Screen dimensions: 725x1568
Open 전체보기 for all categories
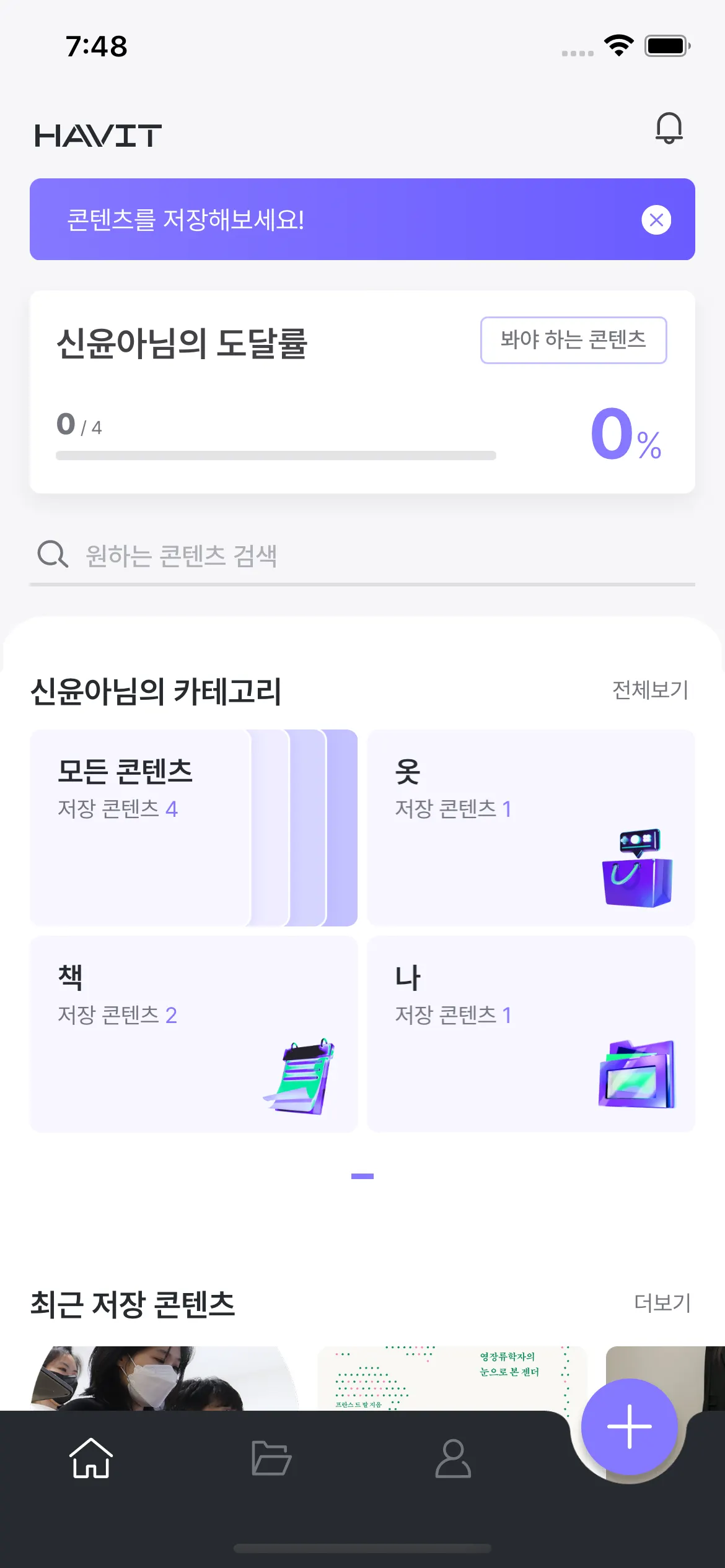(x=650, y=690)
